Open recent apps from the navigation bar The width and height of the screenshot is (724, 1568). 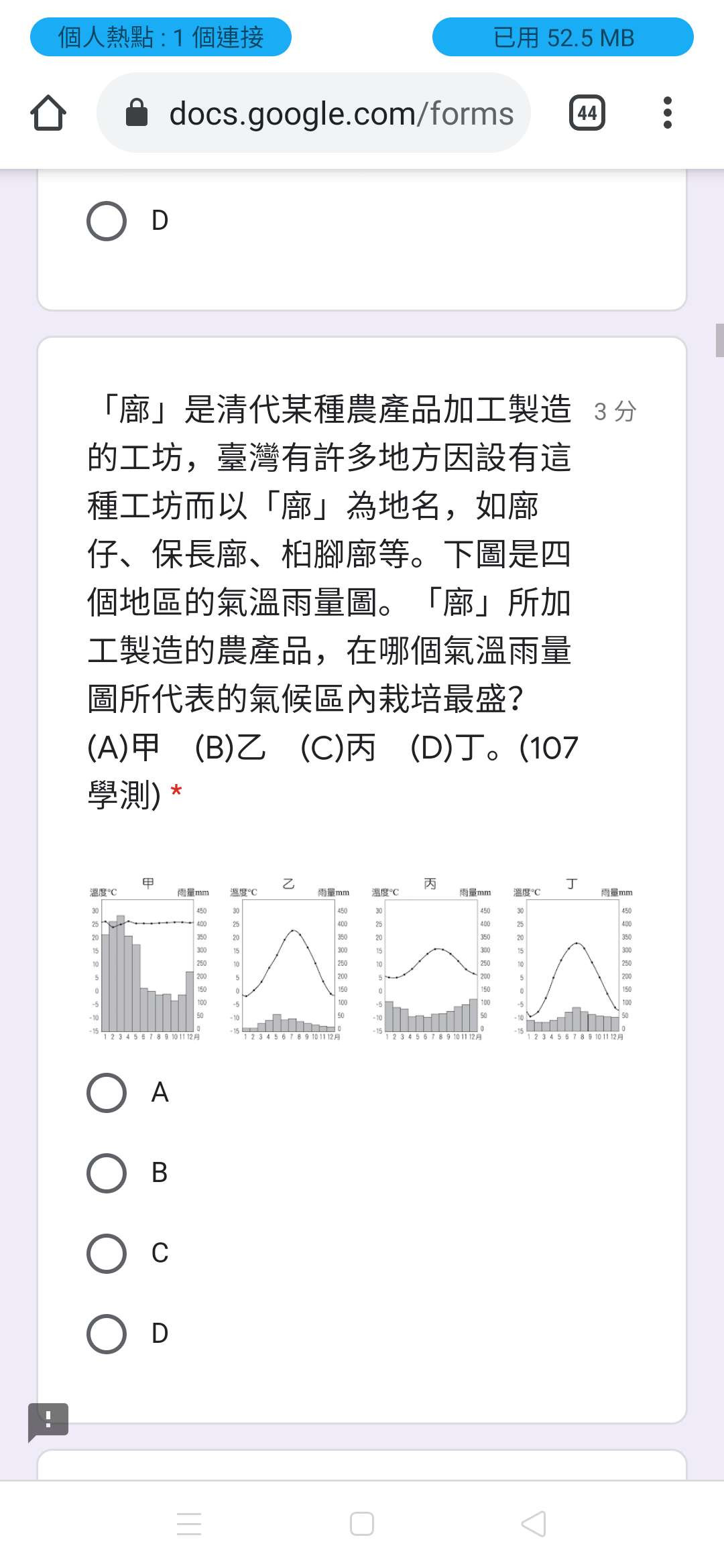(x=189, y=1524)
